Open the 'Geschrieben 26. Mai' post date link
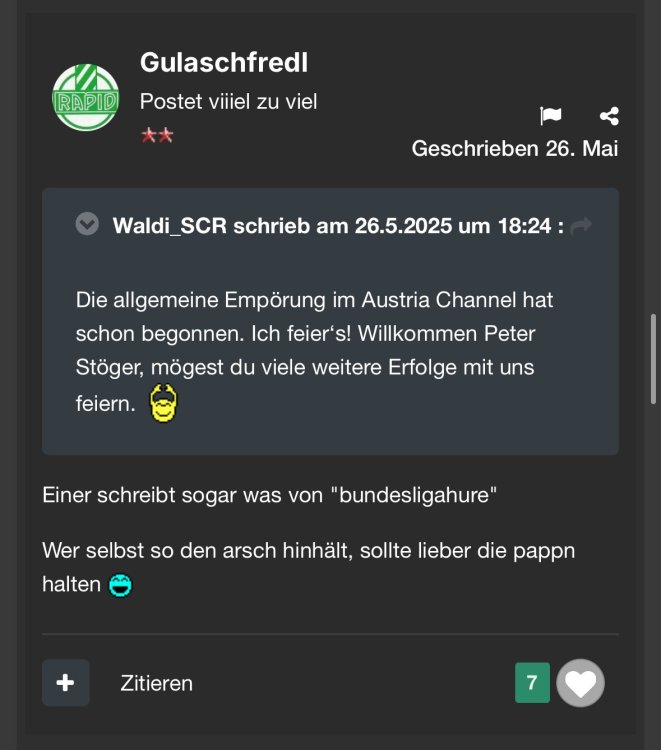 click(x=514, y=149)
